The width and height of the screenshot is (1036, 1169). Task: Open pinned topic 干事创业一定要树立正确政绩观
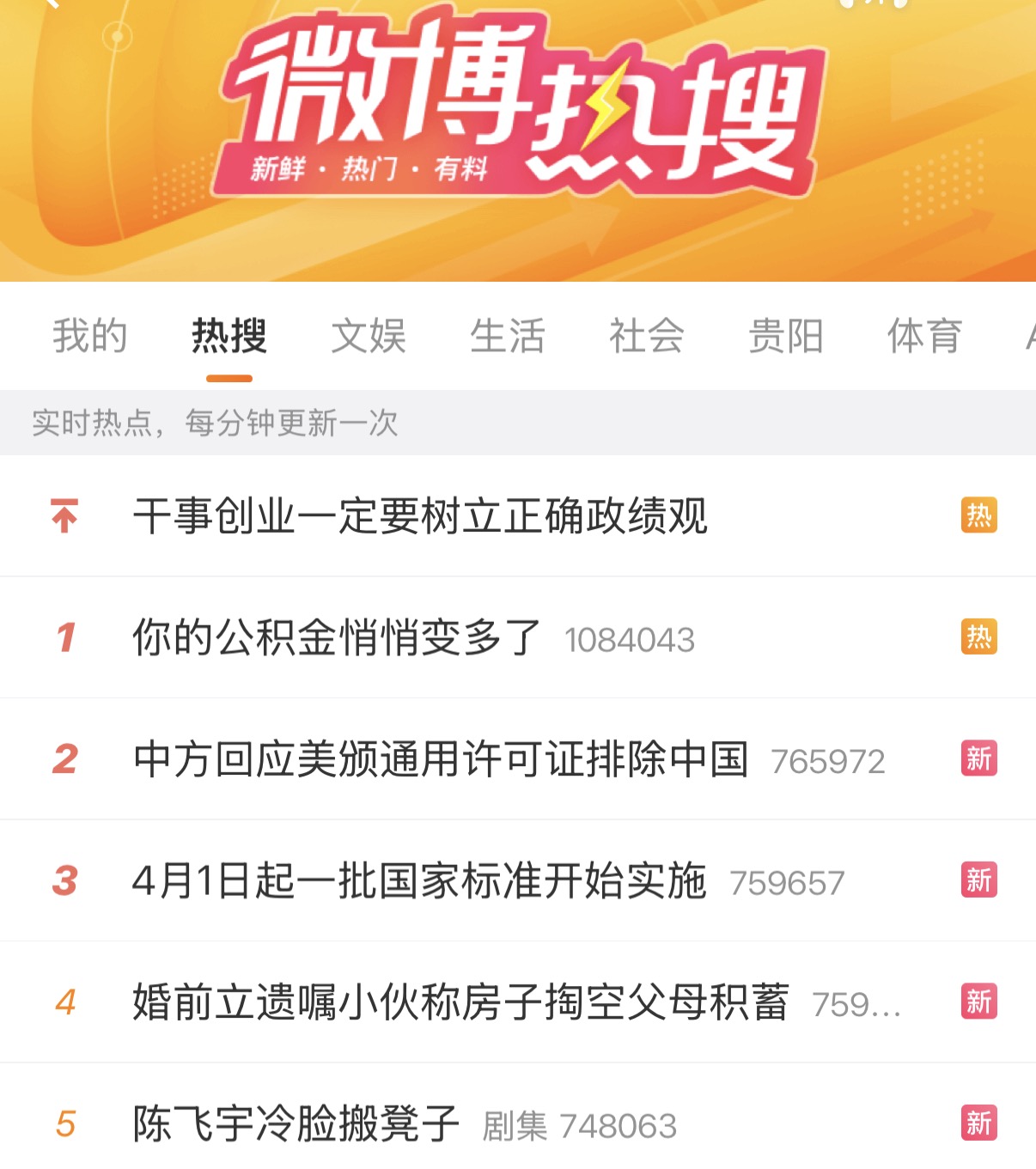[x=420, y=516]
